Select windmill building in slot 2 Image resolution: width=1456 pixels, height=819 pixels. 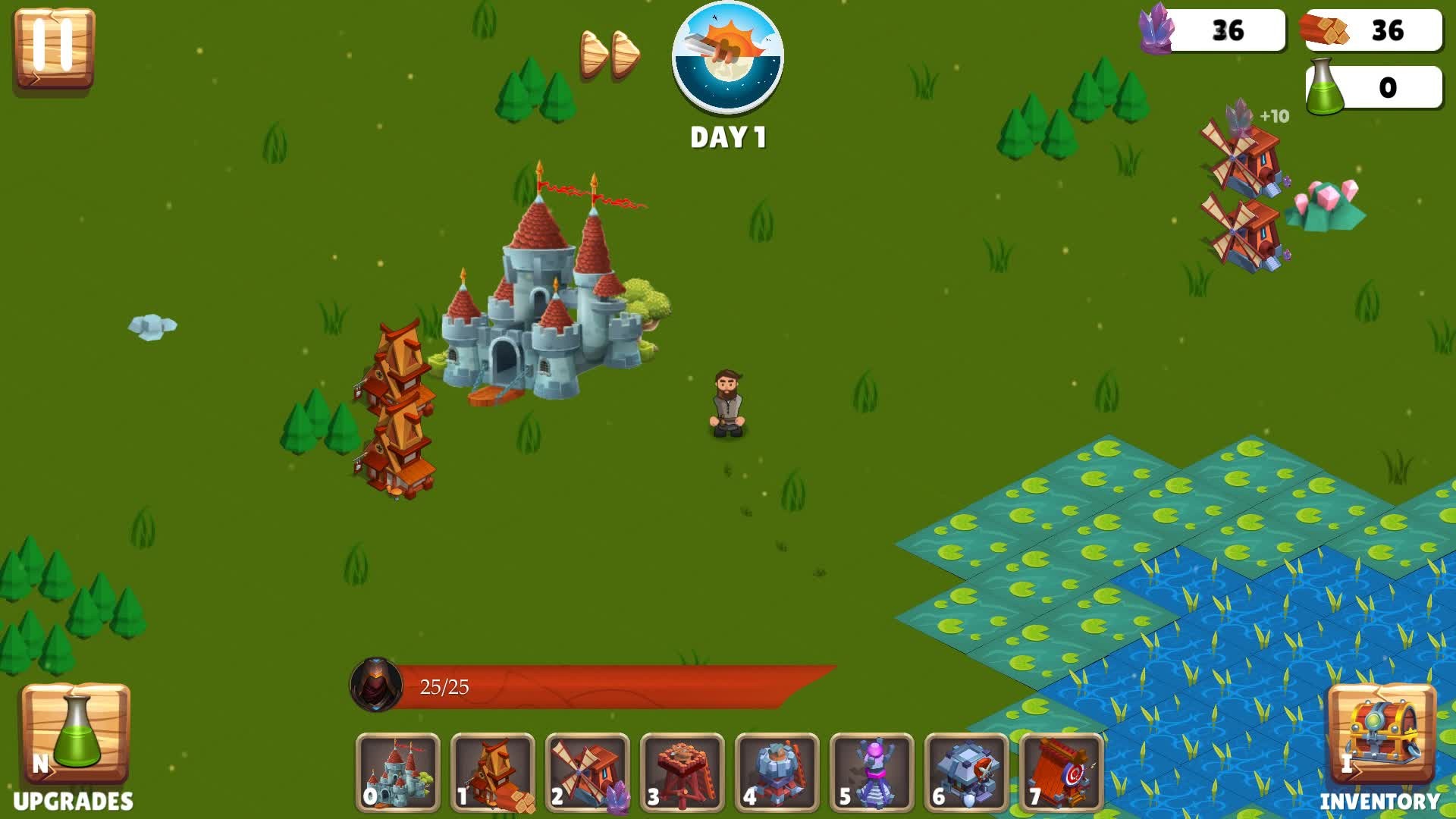(x=587, y=772)
